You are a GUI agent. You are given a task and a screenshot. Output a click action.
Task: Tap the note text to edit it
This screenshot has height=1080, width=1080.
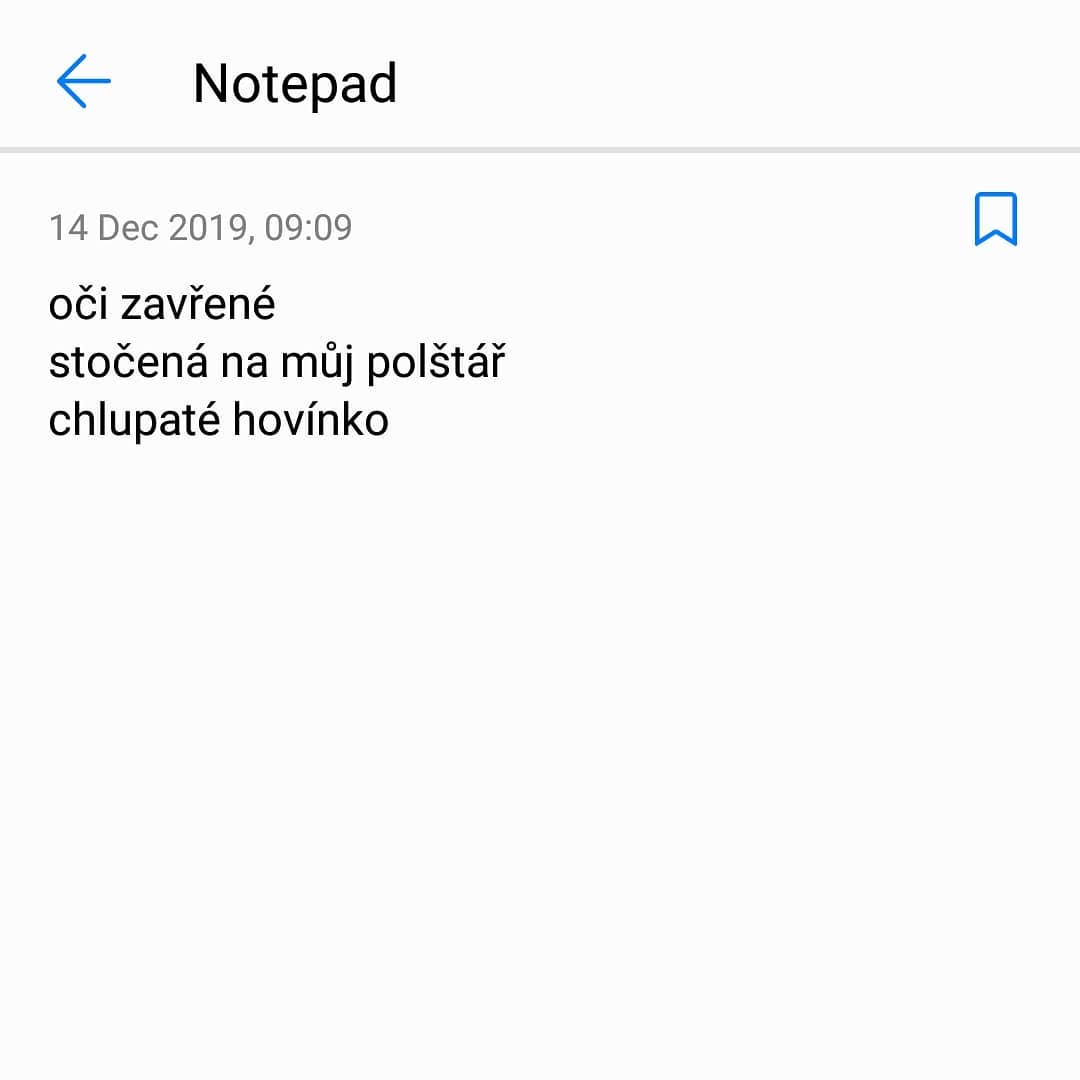(x=277, y=362)
